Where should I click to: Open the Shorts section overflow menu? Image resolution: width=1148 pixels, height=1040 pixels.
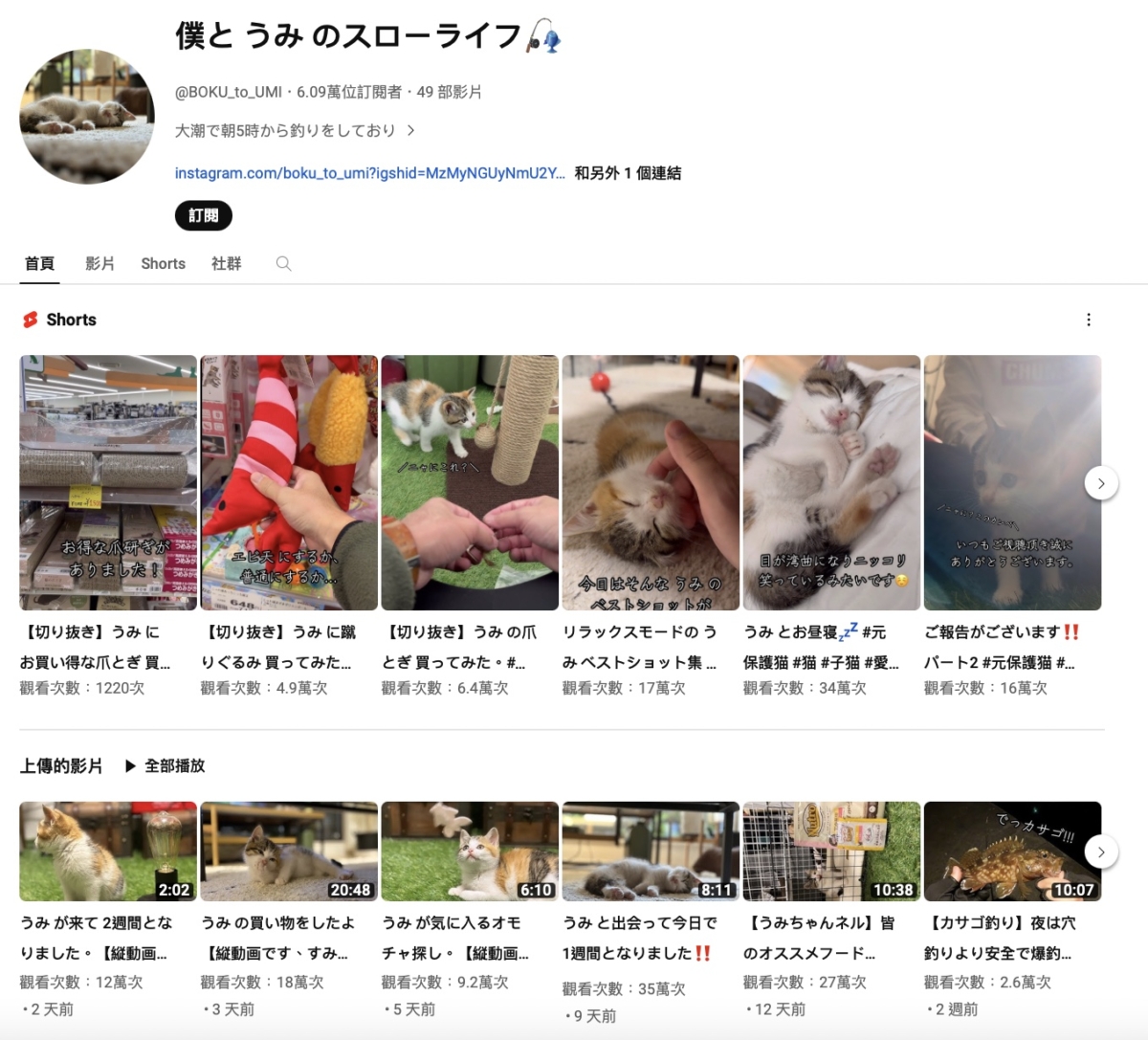pos(1088,320)
